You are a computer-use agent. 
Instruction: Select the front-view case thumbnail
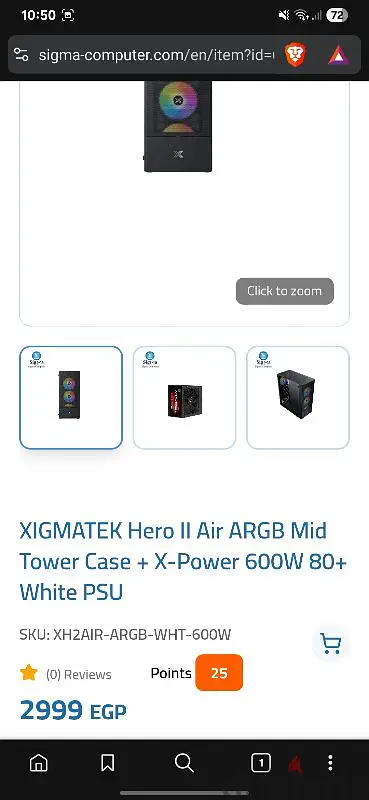click(71, 397)
